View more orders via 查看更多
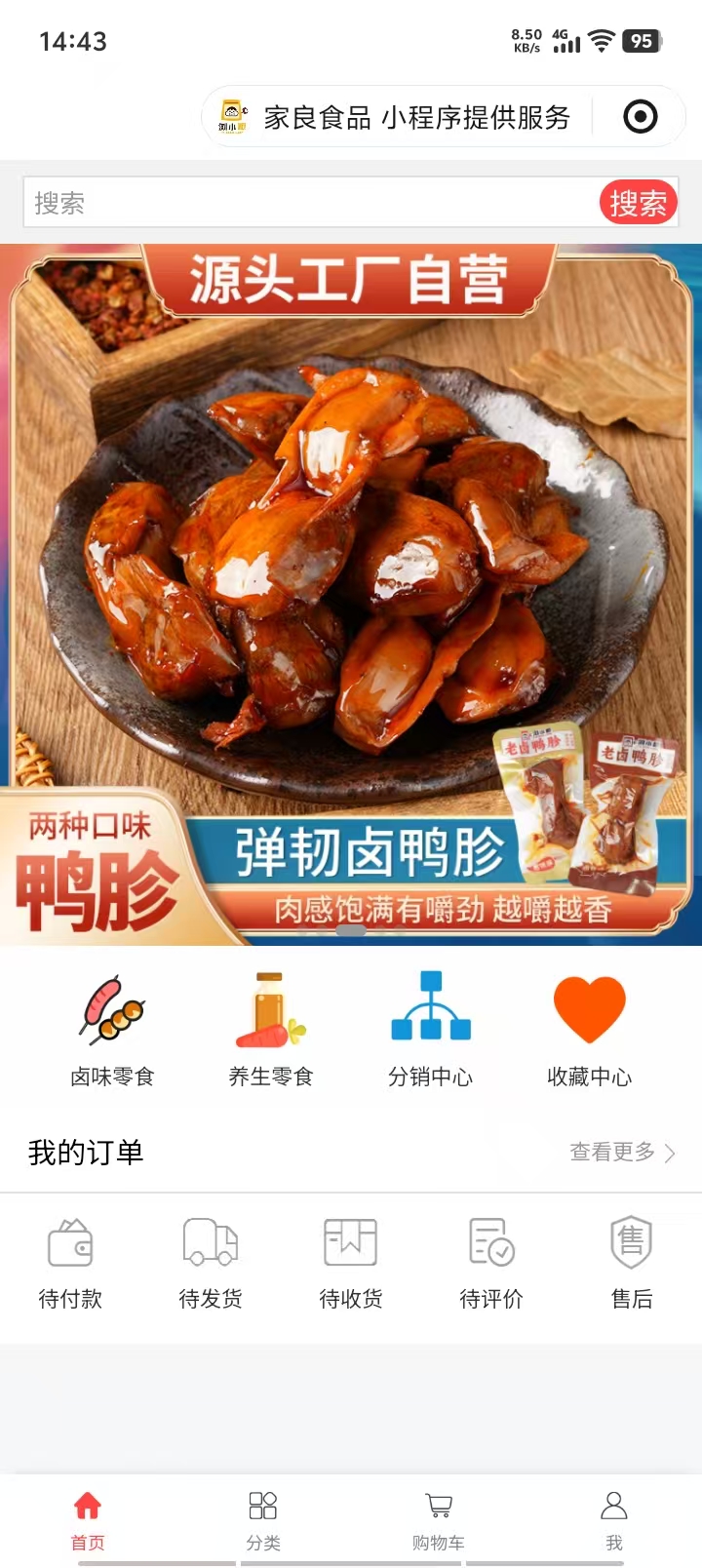This screenshot has width=702, height=1568. [622, 1153]
